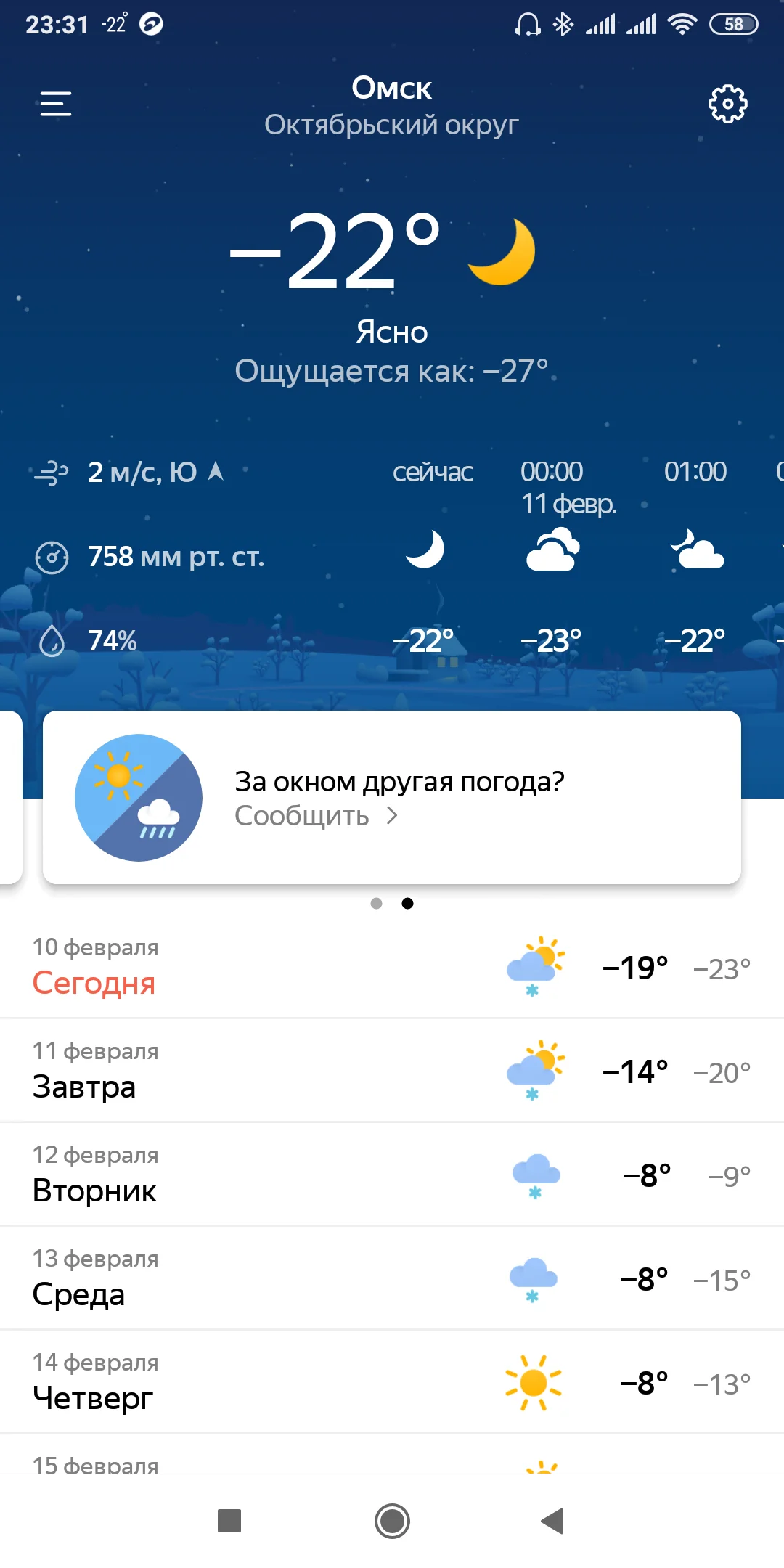Expand today's forecast row labeled 'Сегодня'
784x1568 pixels.
coord(392,965)
